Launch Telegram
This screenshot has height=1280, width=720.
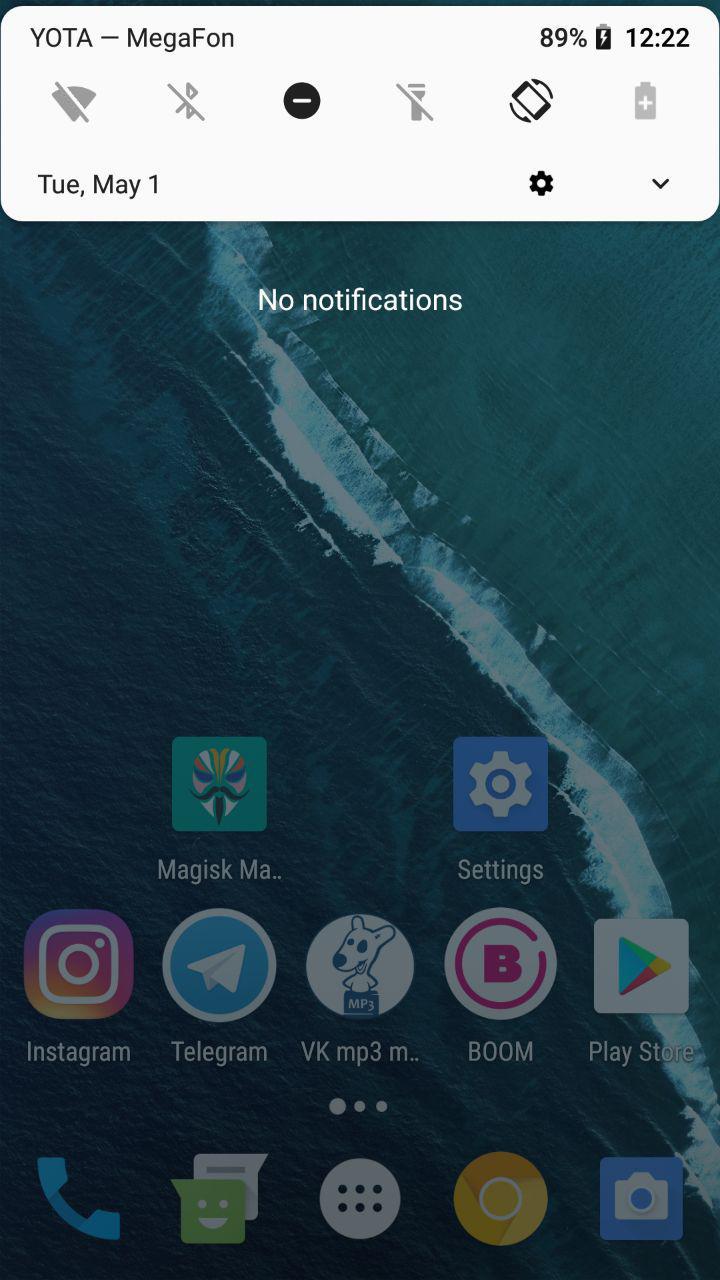pos(219,965)
